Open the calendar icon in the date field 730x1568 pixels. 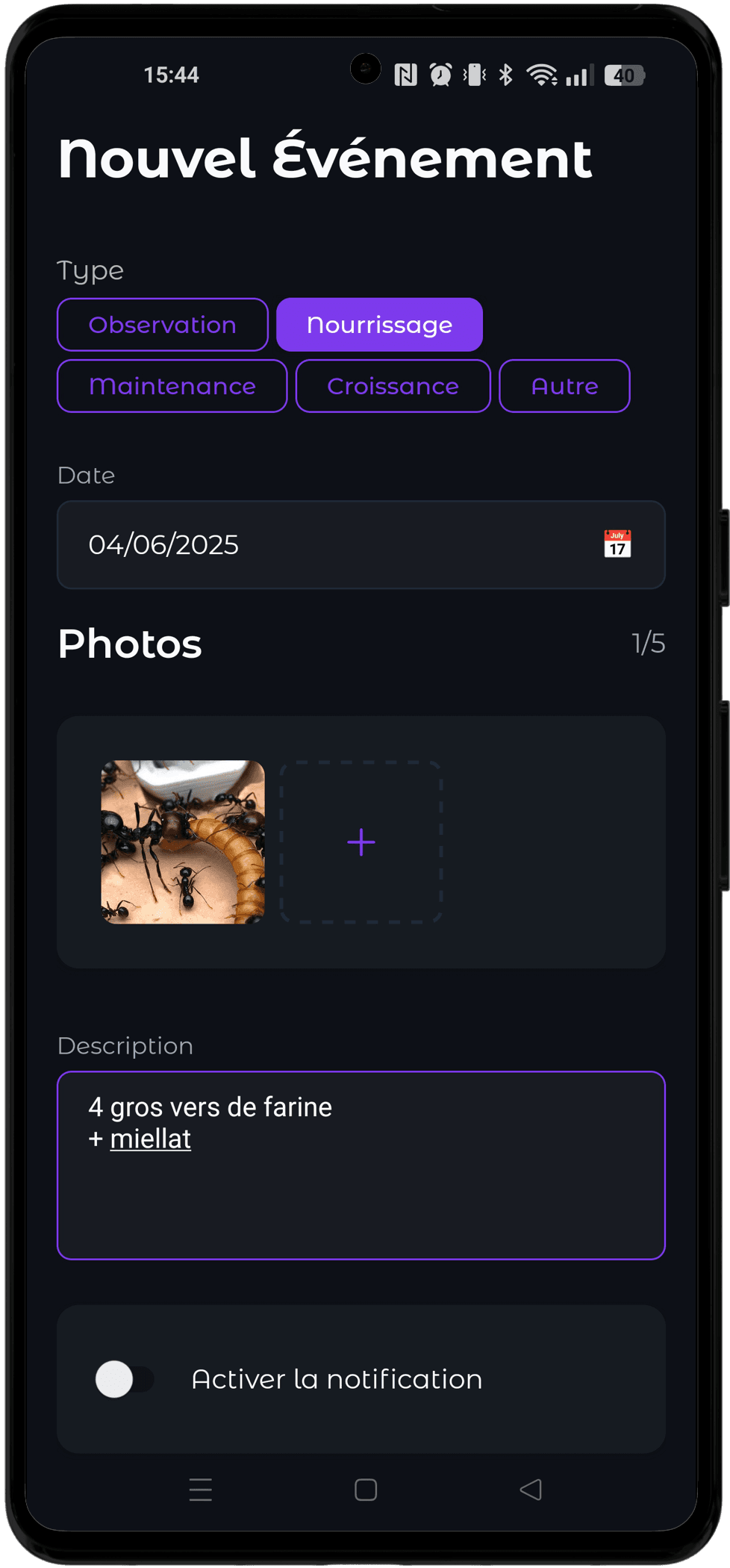point(617,544)
